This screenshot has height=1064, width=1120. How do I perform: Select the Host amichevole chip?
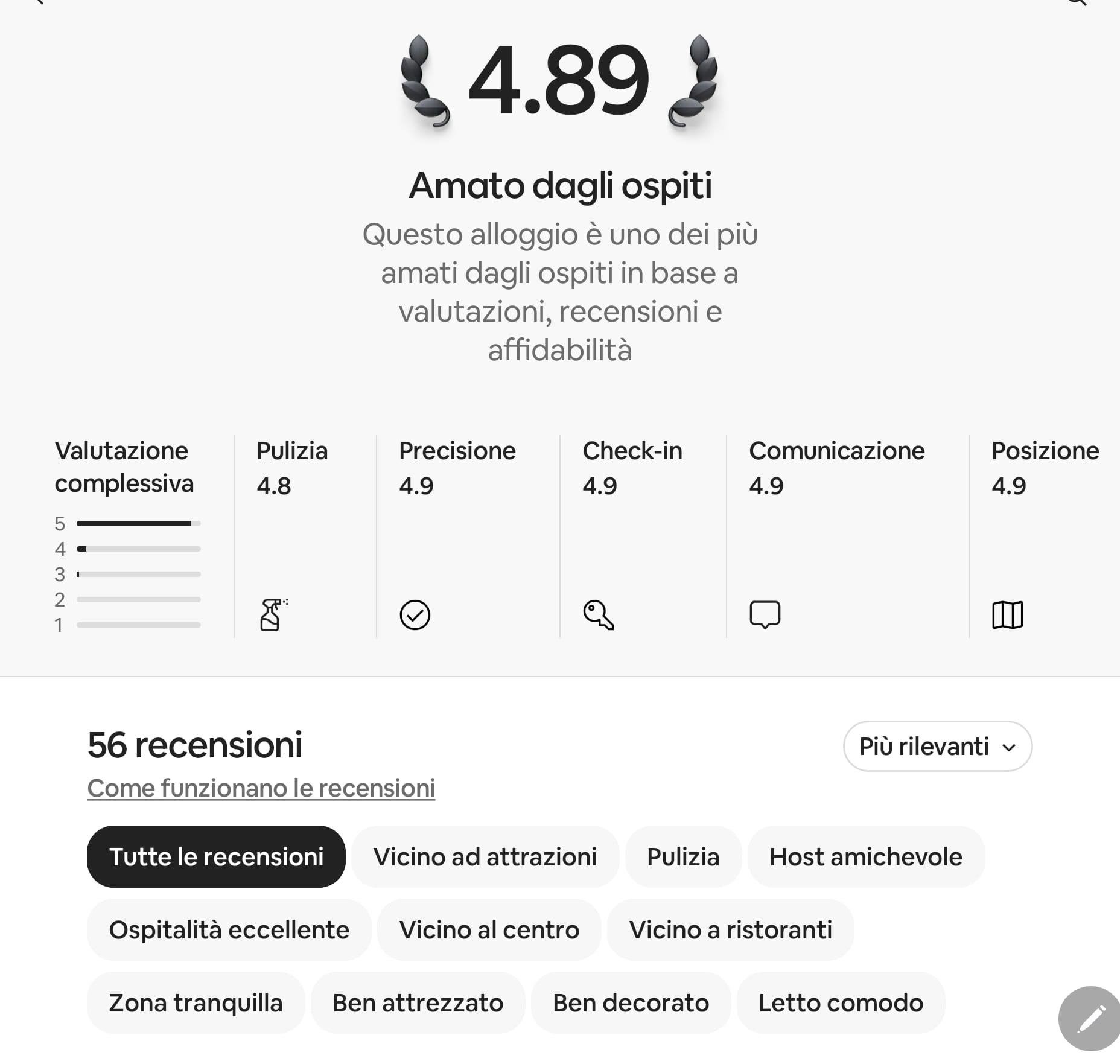tap(865, 857)
